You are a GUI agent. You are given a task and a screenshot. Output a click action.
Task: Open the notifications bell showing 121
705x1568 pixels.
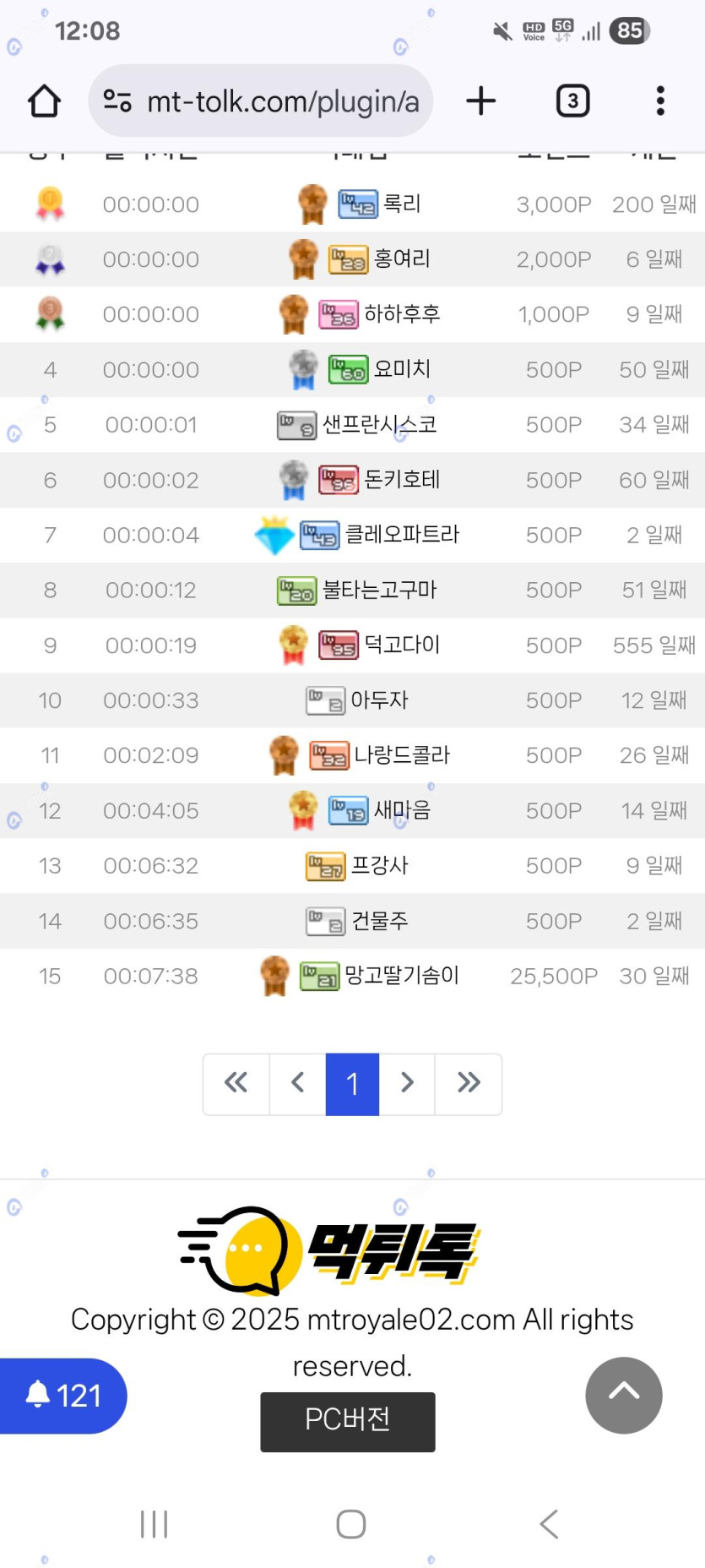[x=63, y=1396]
